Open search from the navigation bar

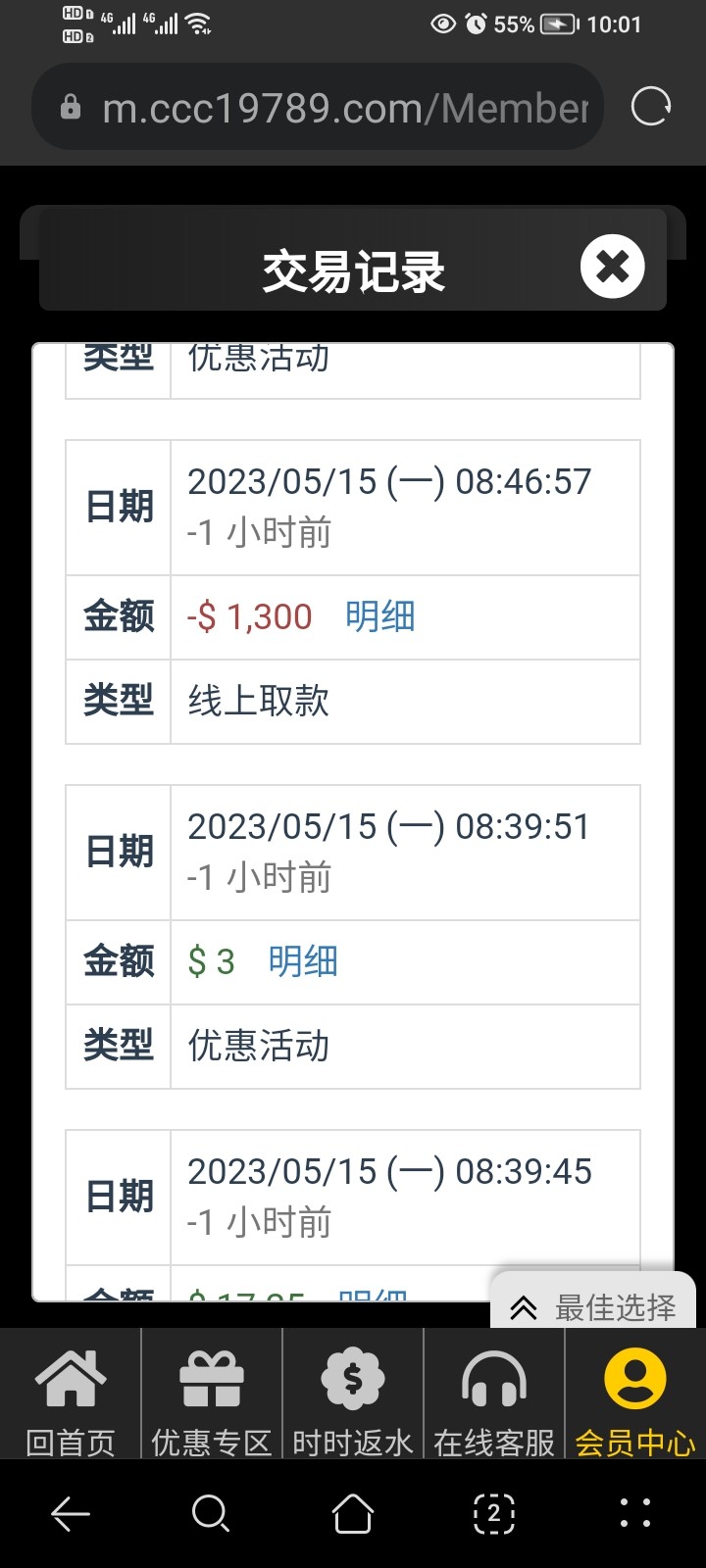pos(211,1513)
